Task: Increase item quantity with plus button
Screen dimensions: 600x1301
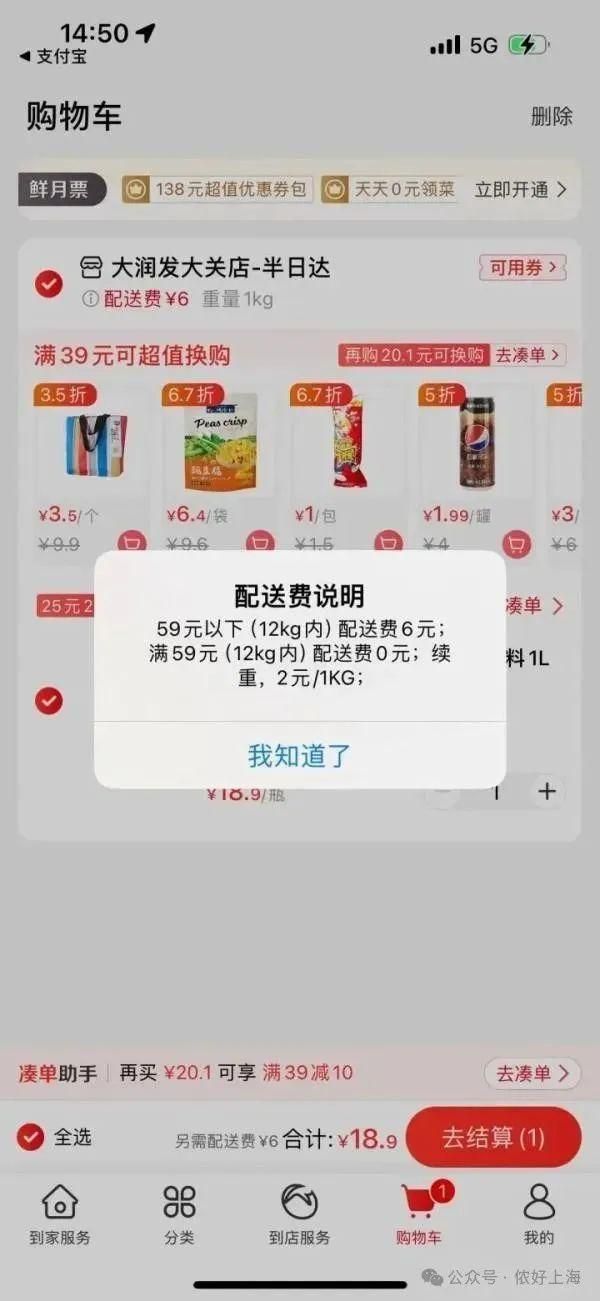Action: click(x=546, y=792)
